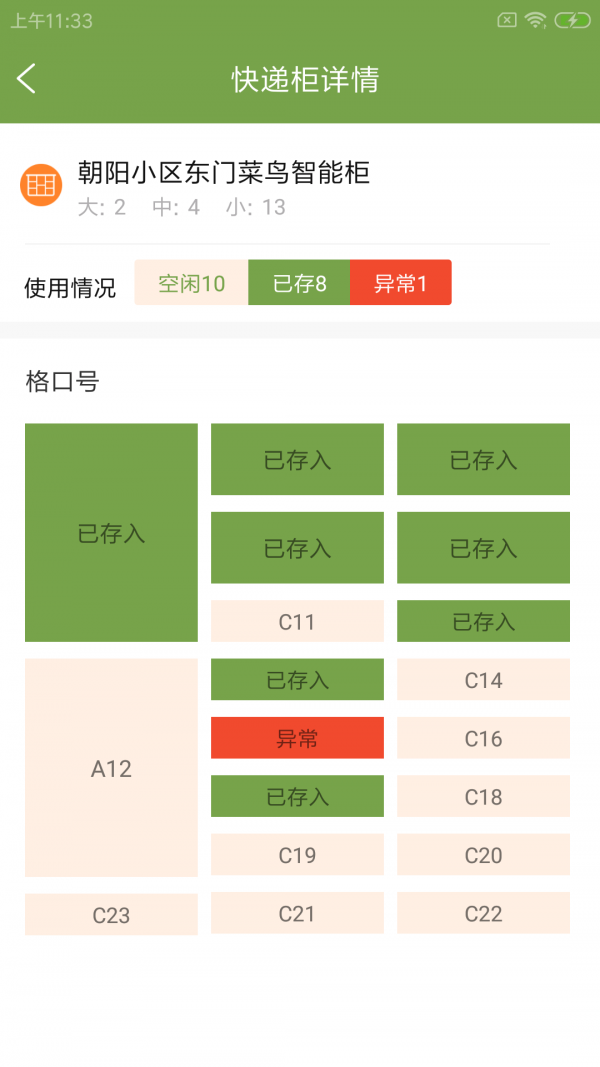600x1067 pixels.
Task: Select compartment C23
Action: (111, 914)
